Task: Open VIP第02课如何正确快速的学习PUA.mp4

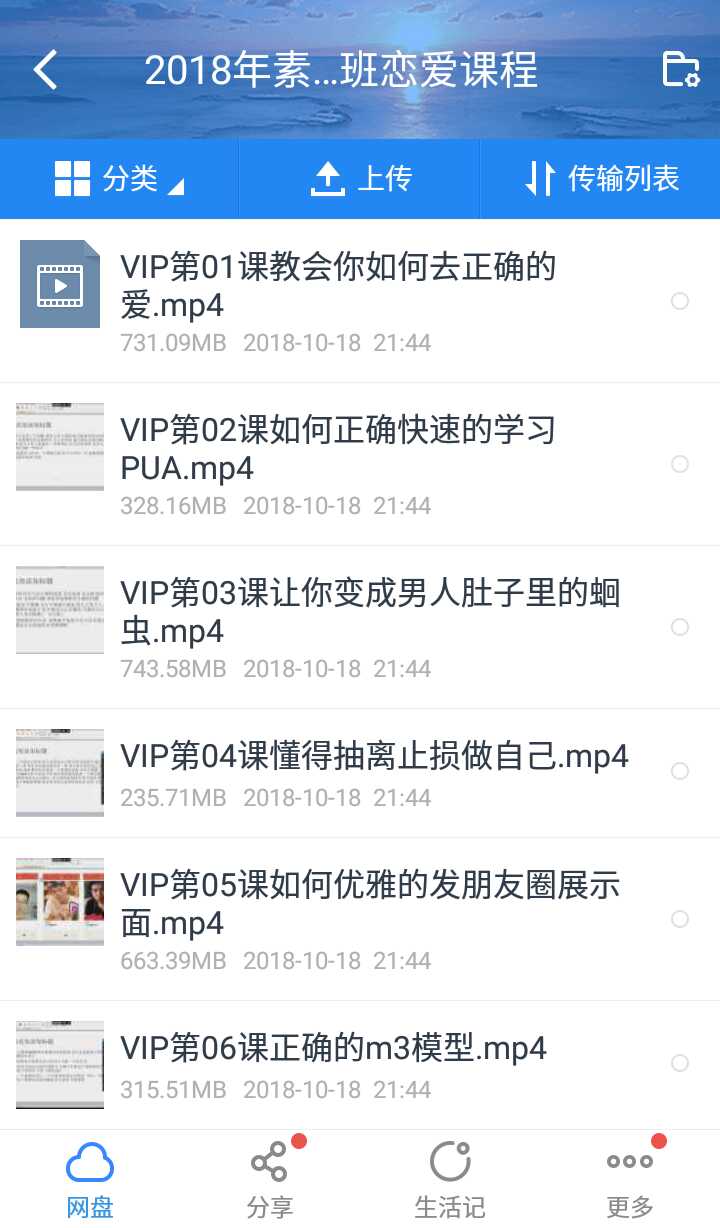Action: (x=338, y=464)
